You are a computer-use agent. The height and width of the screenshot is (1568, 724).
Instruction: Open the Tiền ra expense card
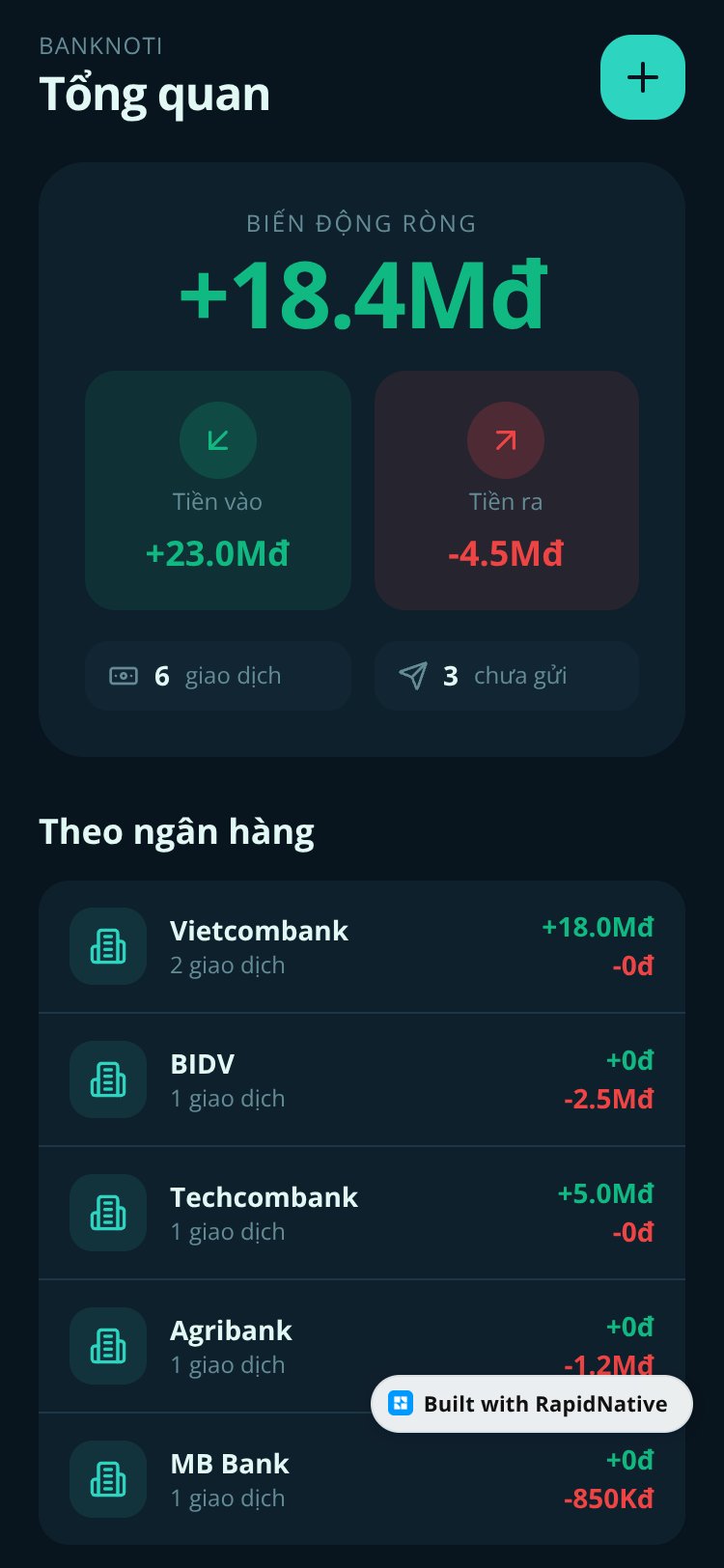507,490
